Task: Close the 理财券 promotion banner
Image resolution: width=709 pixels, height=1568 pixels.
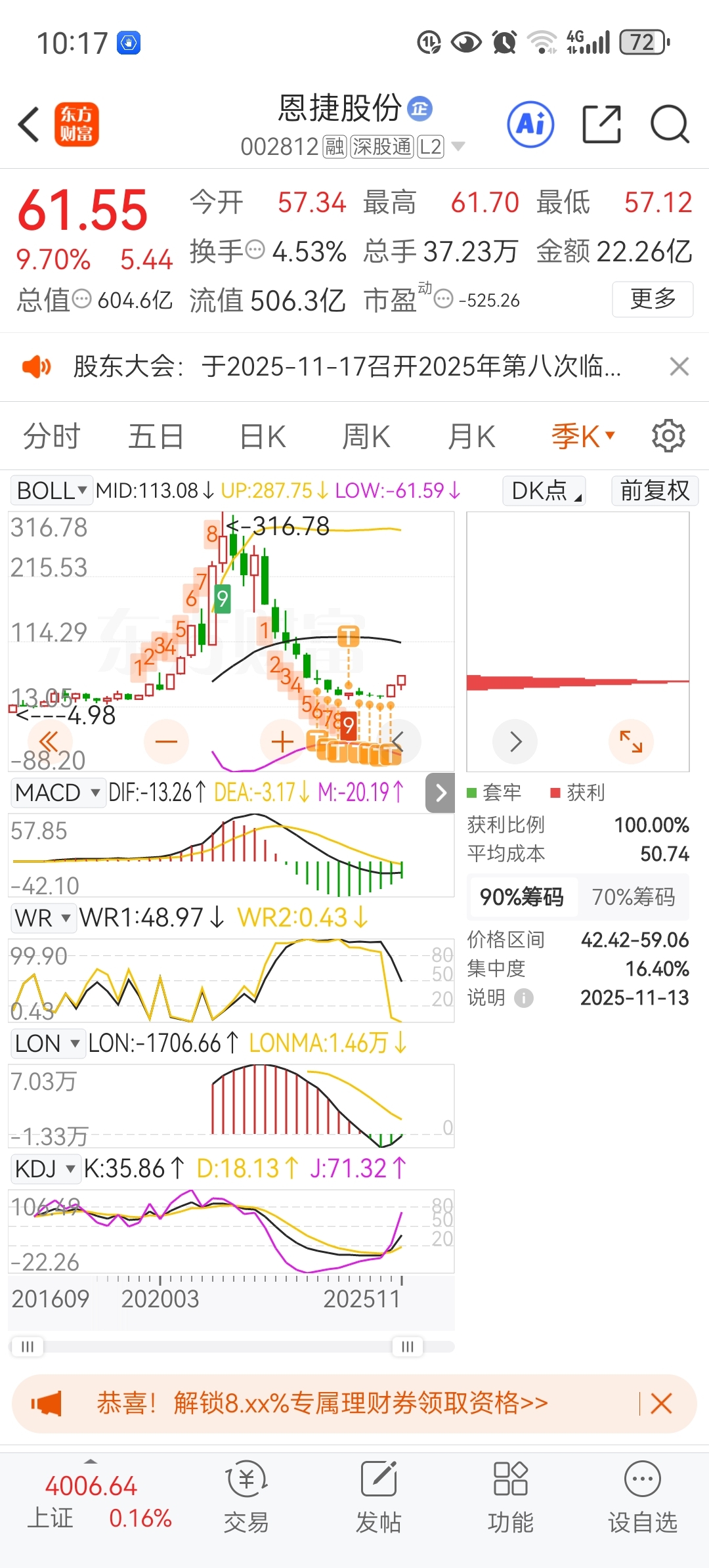Action: coord(661,1404)
